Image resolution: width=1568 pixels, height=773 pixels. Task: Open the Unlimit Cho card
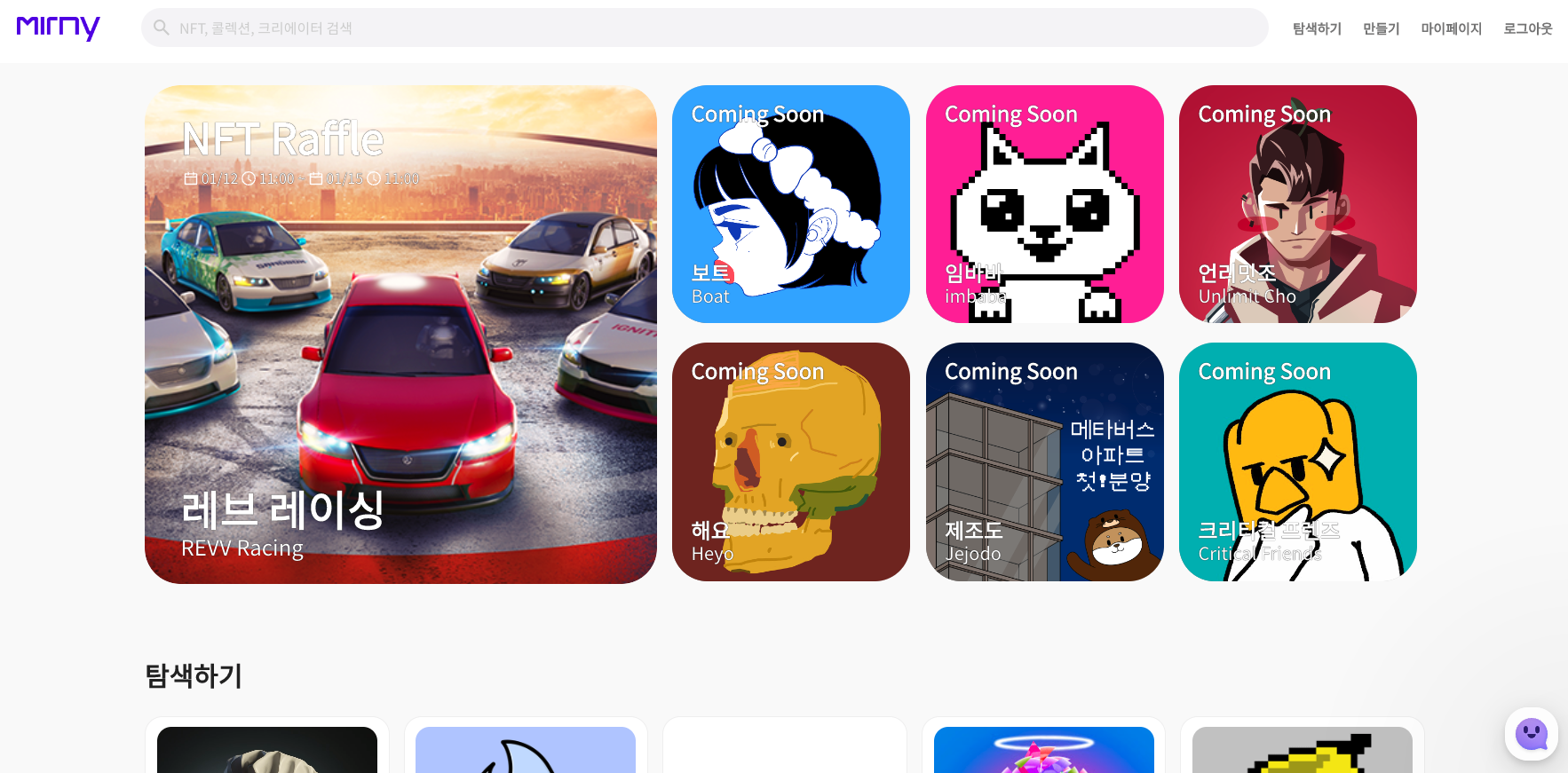(1297, 204)
